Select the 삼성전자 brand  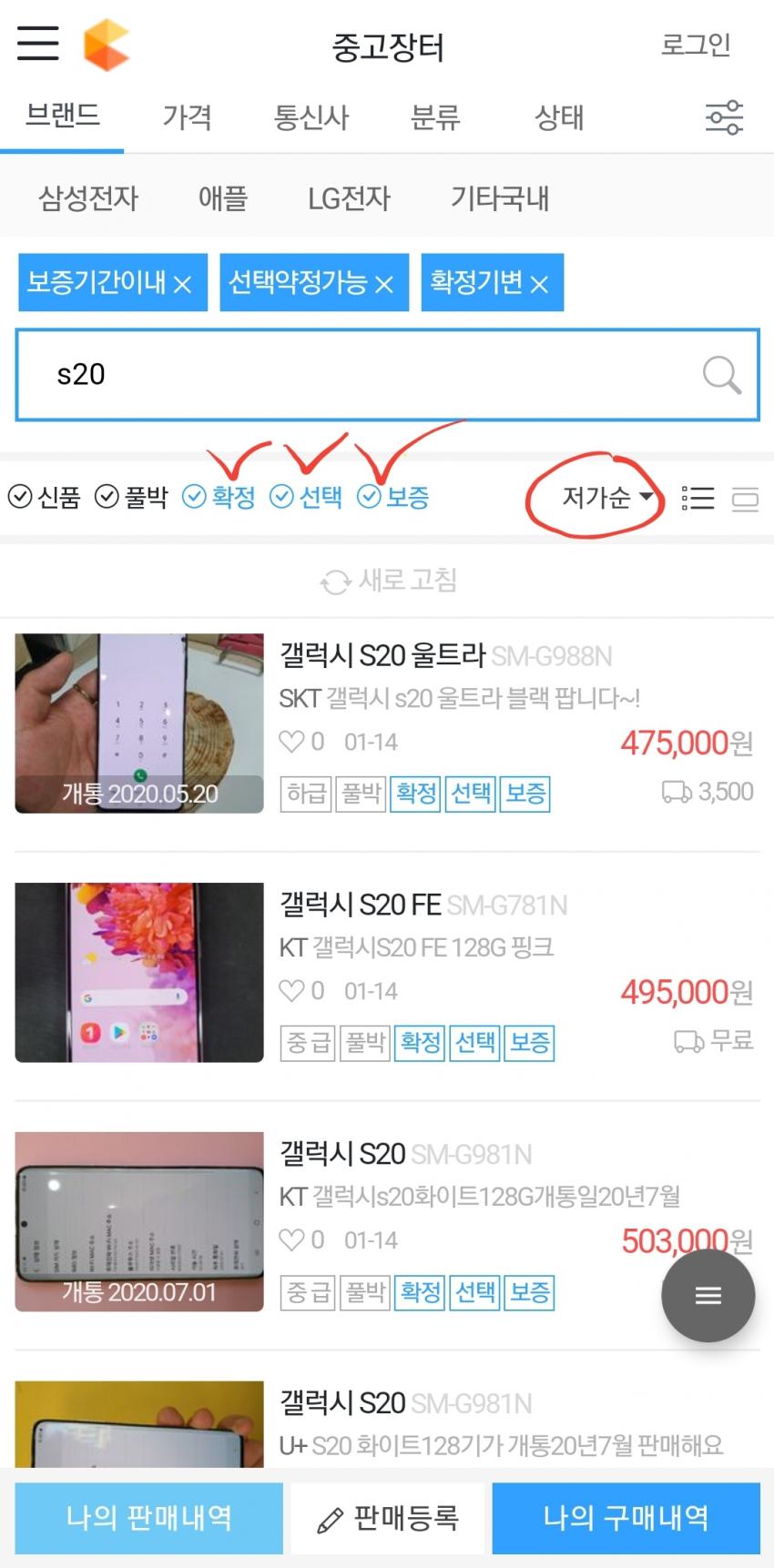[88, 197]
